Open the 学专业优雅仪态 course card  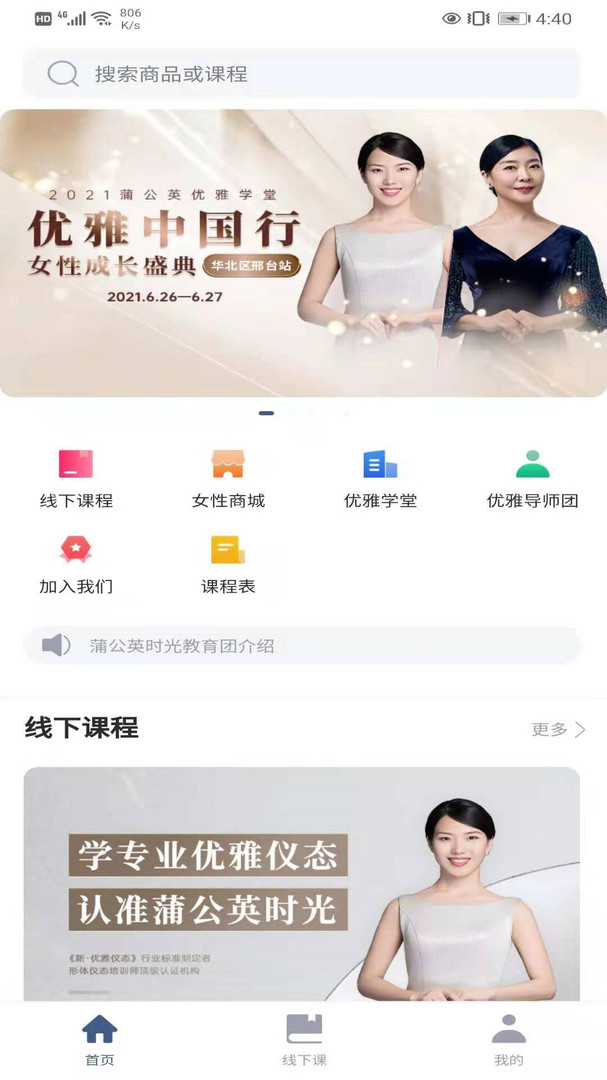click(301, 885)
